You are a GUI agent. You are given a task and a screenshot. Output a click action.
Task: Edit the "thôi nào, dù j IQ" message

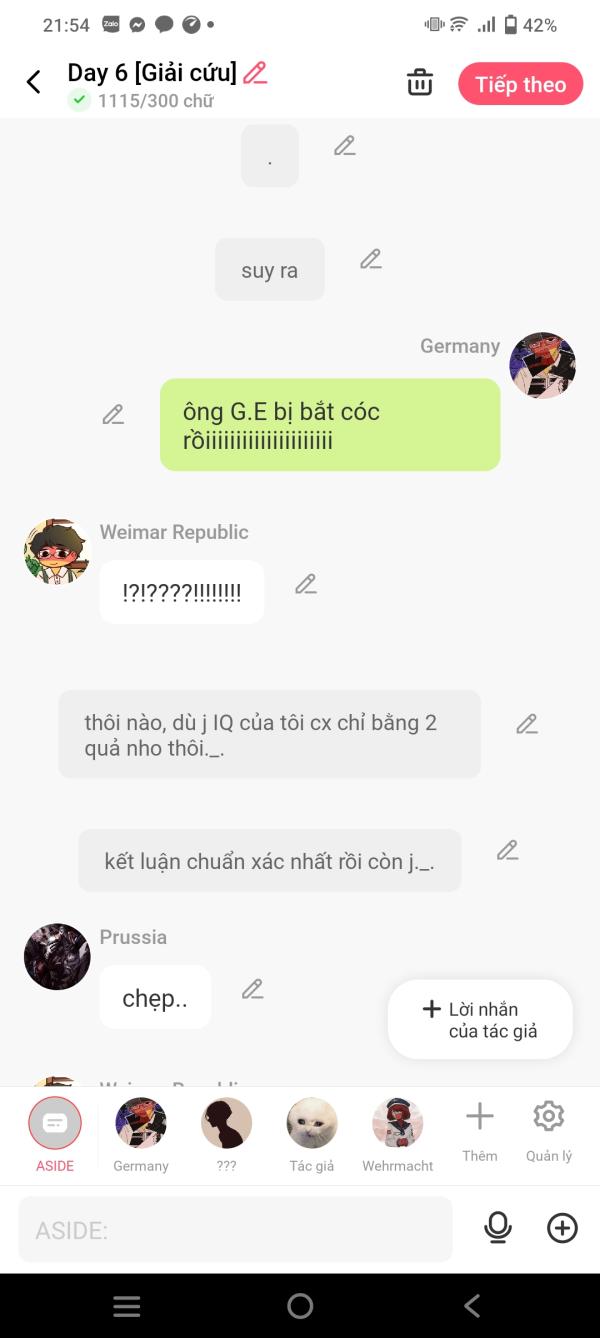(x=527, y=724)
